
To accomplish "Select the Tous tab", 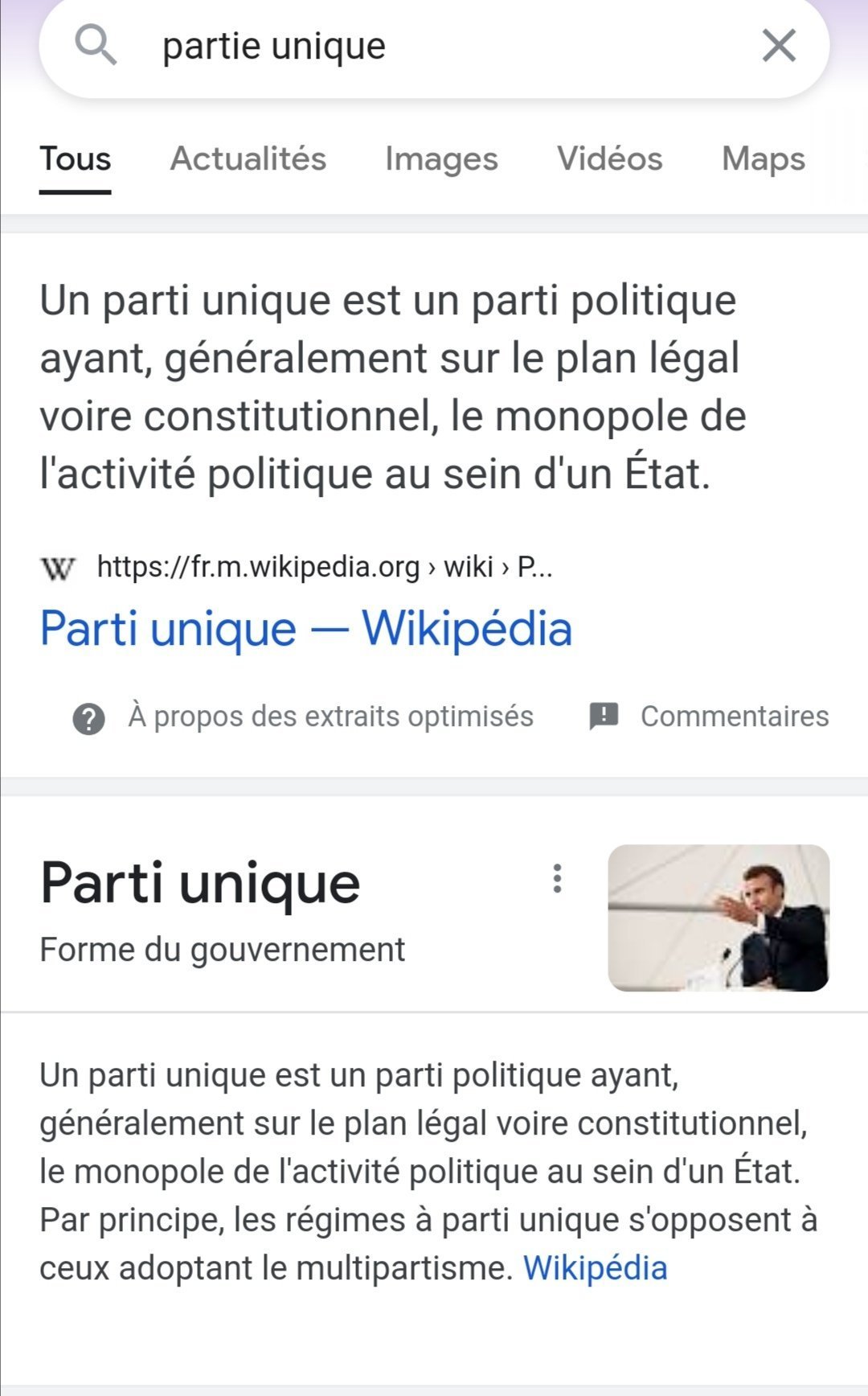I will pyautogui.click(x=76, y=159).
